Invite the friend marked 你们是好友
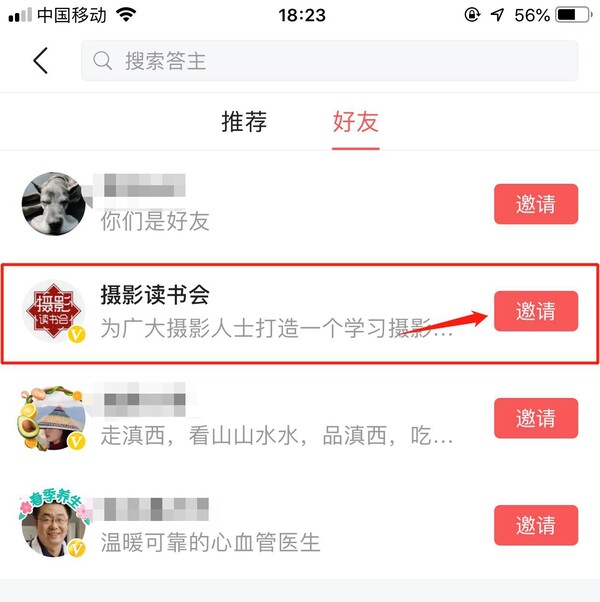This screenshot has width=600, height=602. pos(536,204)
